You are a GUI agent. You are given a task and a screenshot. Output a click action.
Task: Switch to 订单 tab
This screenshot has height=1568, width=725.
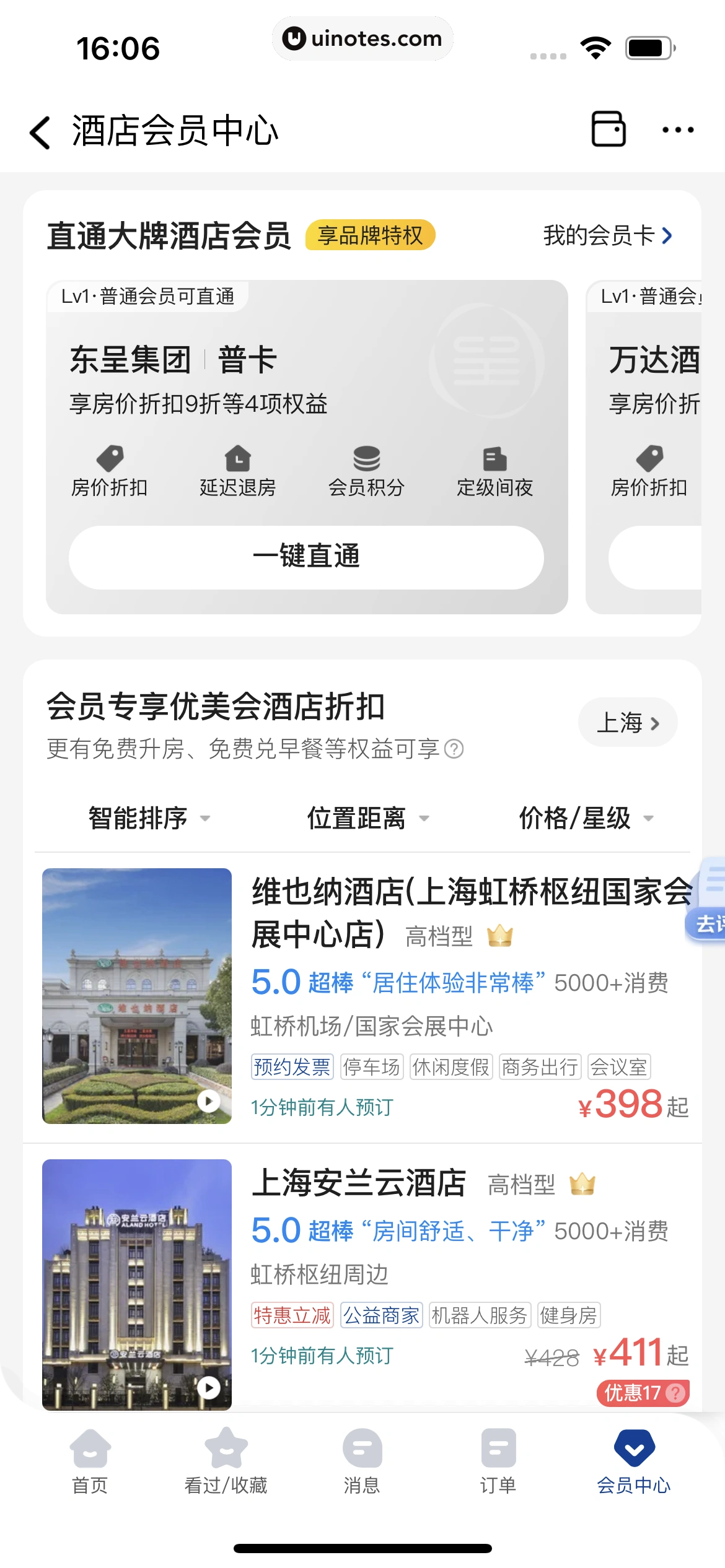tap(498, 1460)
